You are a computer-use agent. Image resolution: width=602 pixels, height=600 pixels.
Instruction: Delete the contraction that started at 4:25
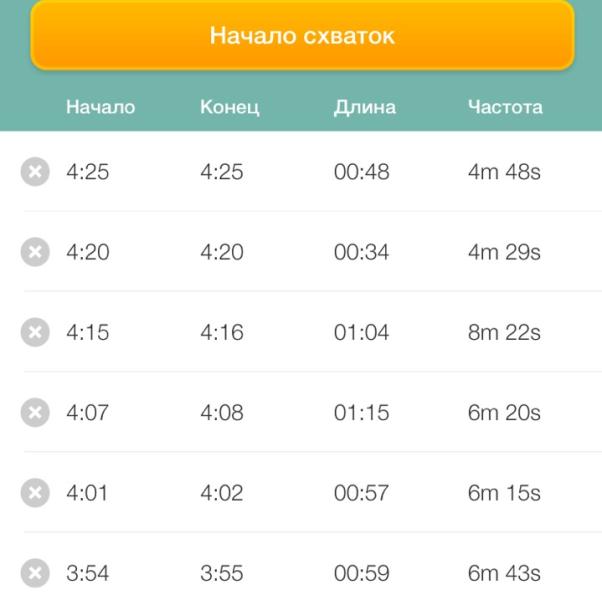point(34,172)
